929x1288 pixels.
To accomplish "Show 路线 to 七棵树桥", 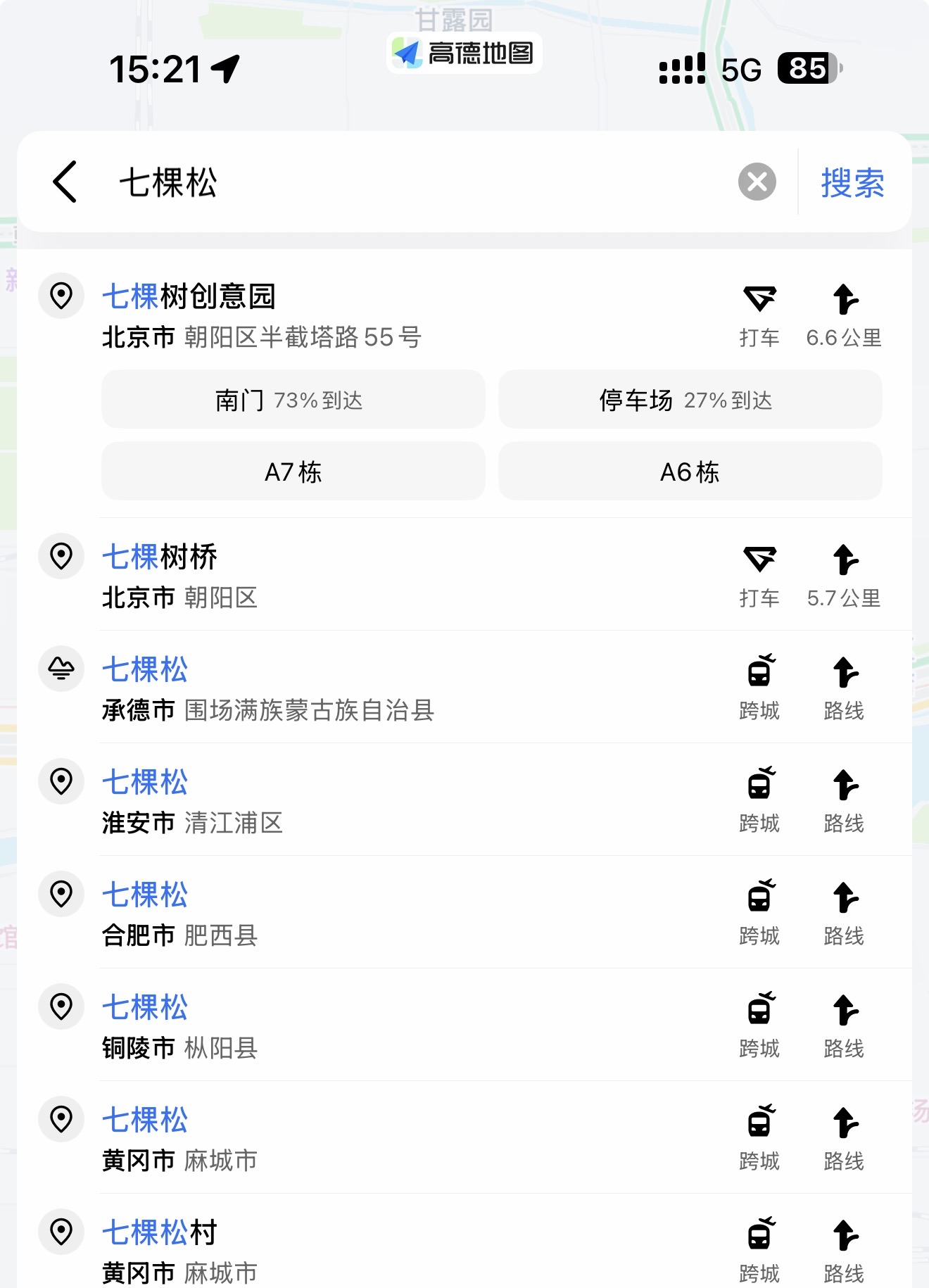I will pos(844,576).
